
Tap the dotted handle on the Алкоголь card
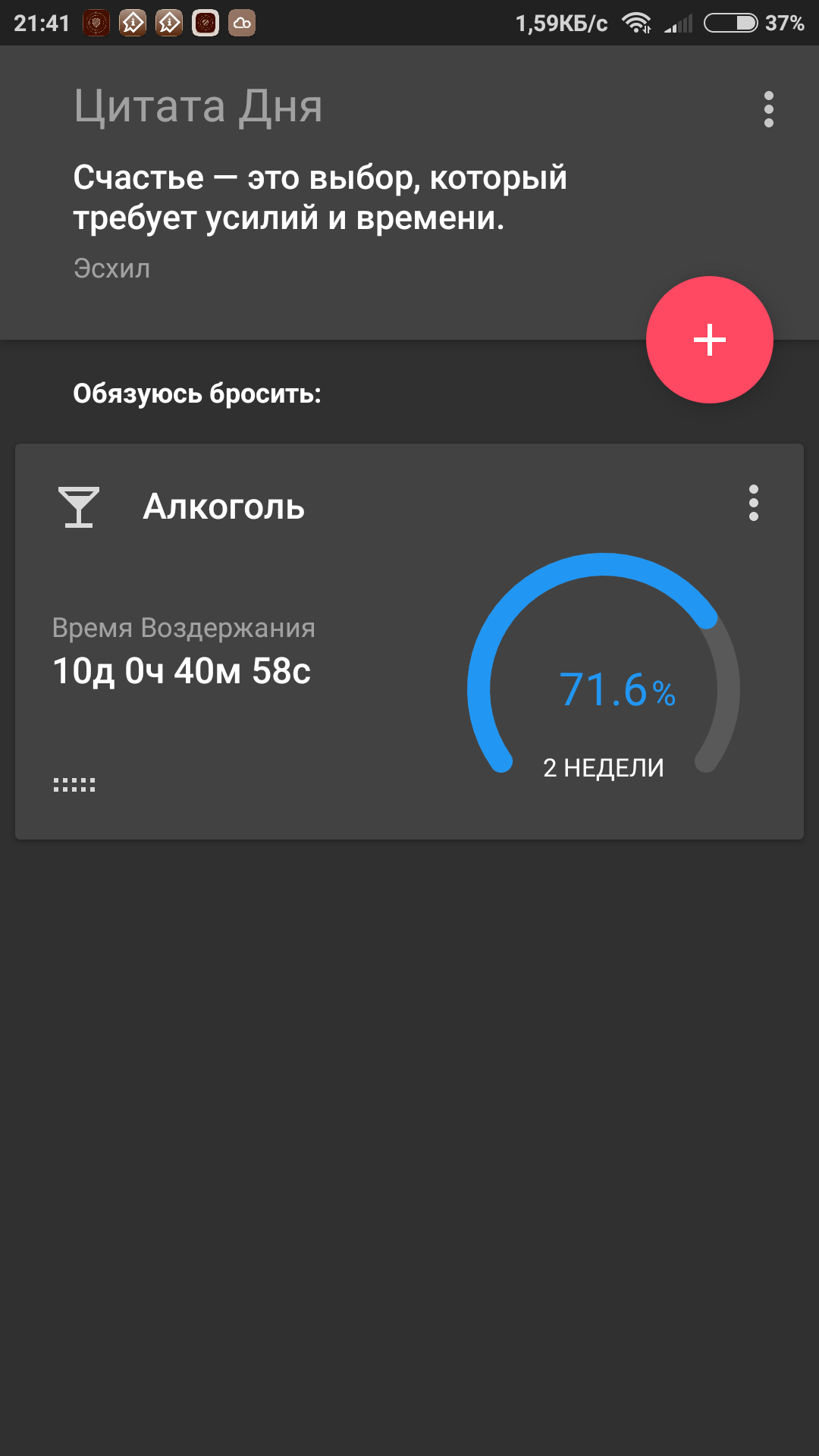(x=74, y=785)
